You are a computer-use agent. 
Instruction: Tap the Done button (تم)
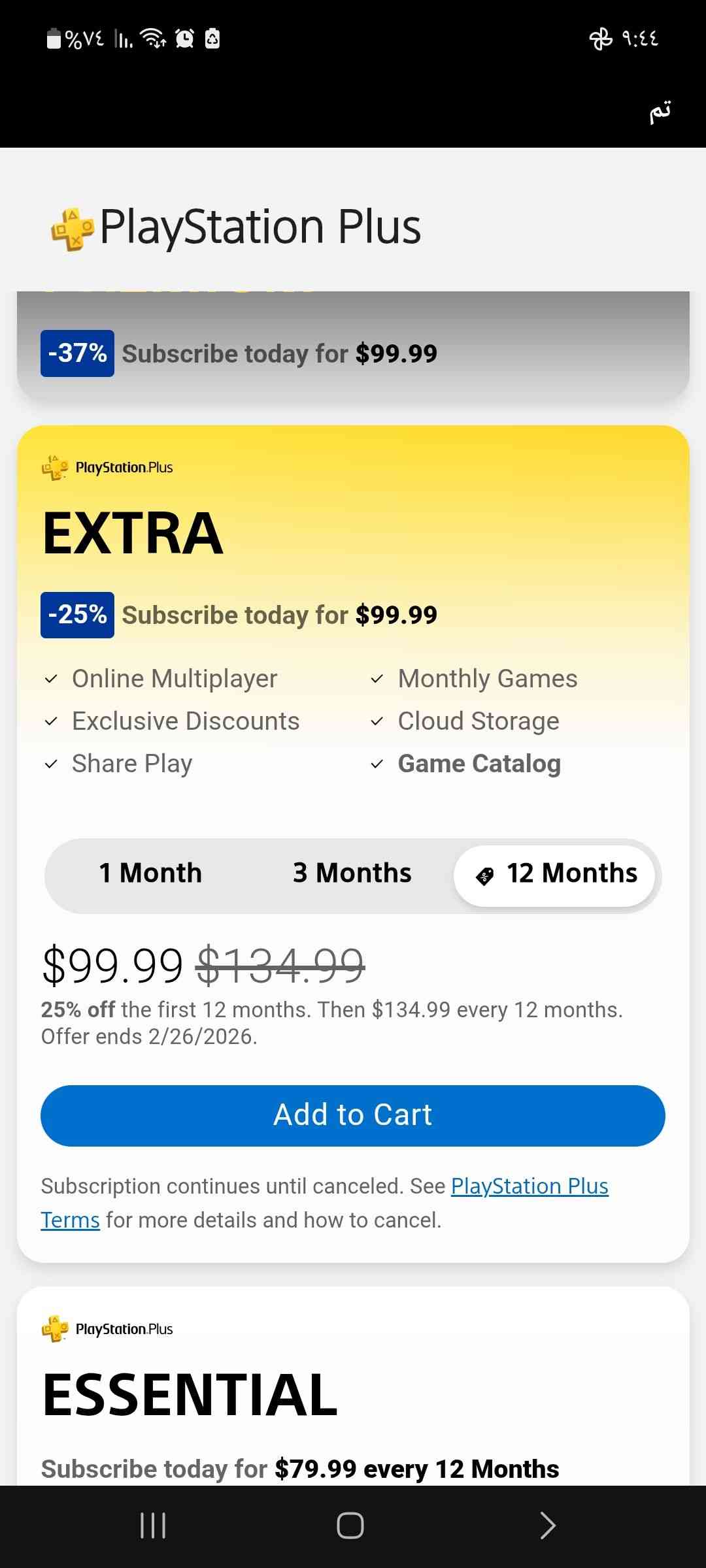pyautogui.click(x=660, y=112)
